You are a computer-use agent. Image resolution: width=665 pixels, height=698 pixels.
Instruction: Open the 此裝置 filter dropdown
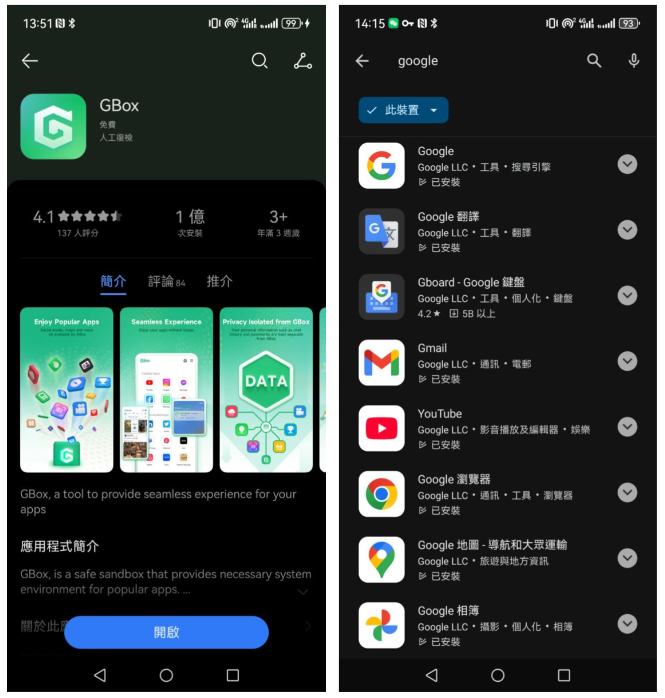(404, 110)
